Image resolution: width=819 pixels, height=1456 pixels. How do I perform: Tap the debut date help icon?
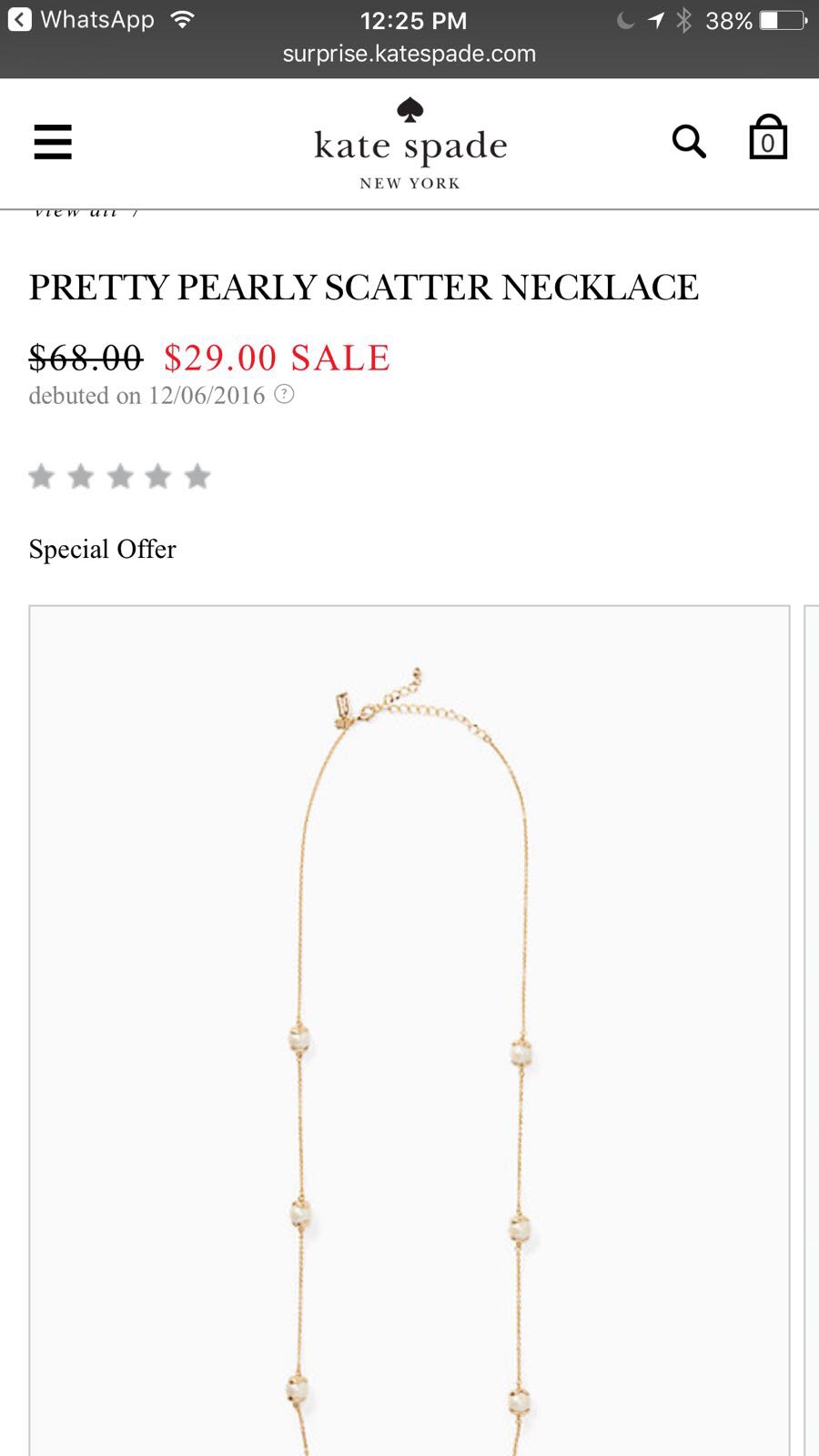click(285, 394)
